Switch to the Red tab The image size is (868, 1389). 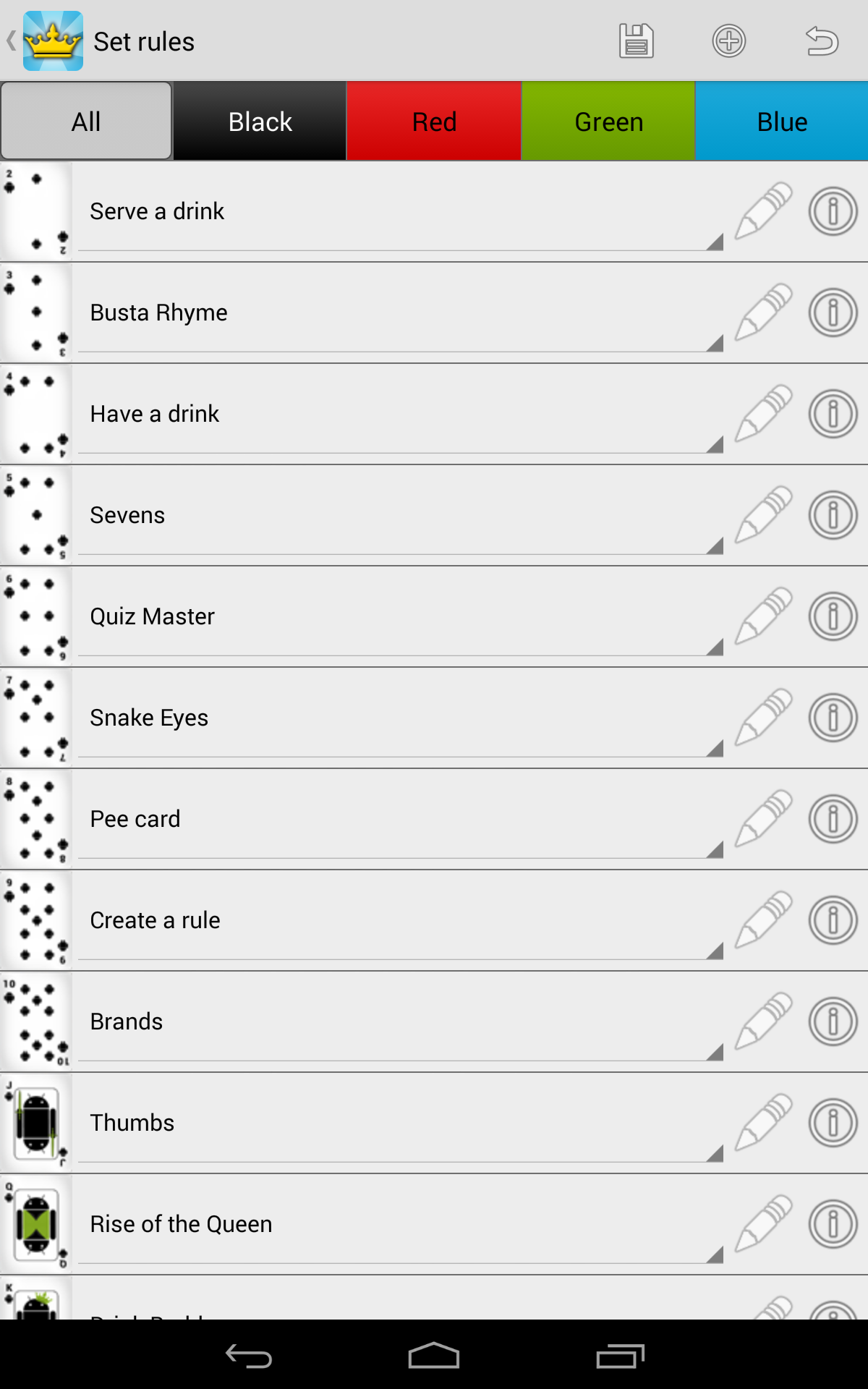(x=434, y=122)
